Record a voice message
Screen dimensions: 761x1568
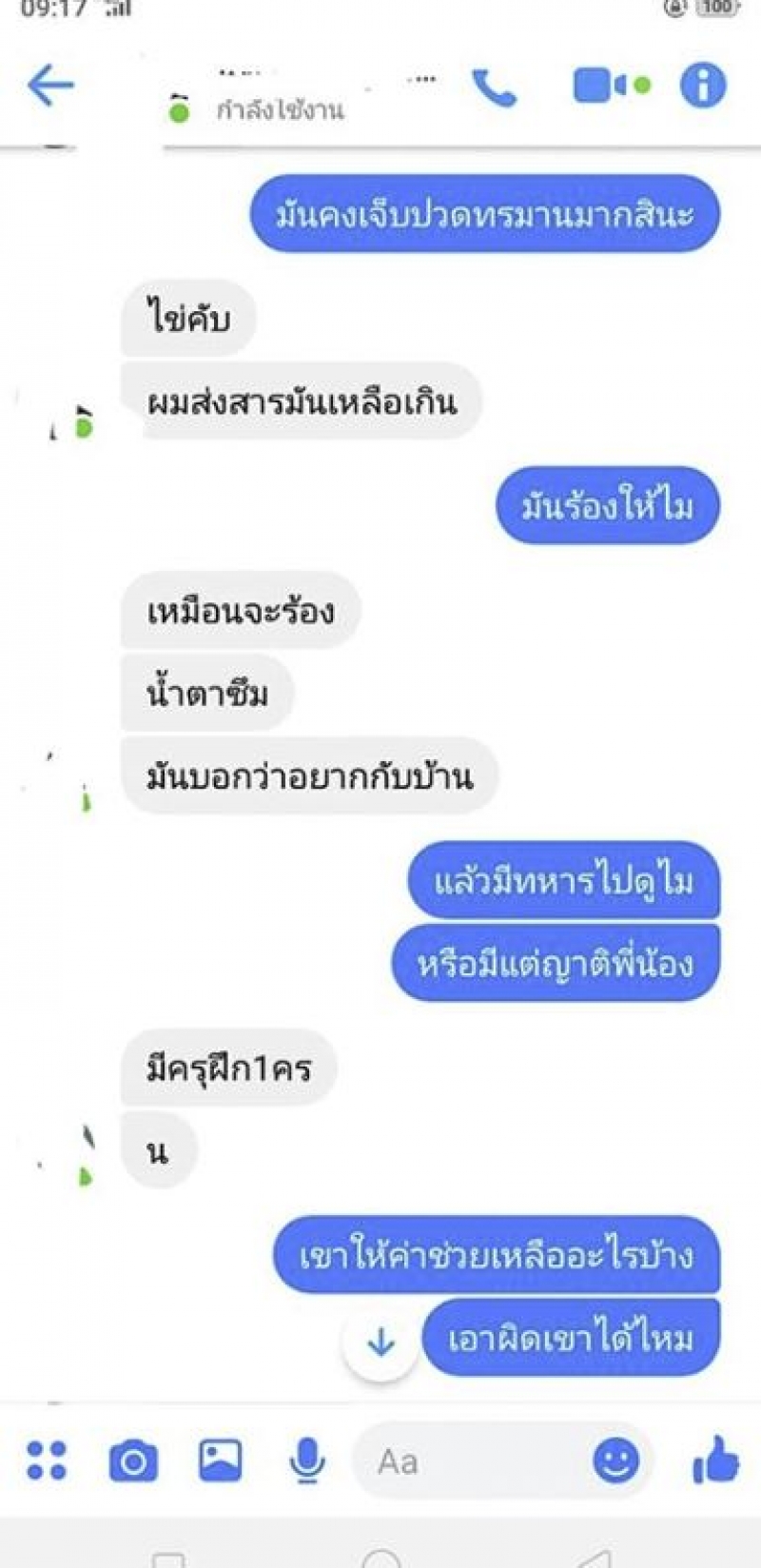306,1460
